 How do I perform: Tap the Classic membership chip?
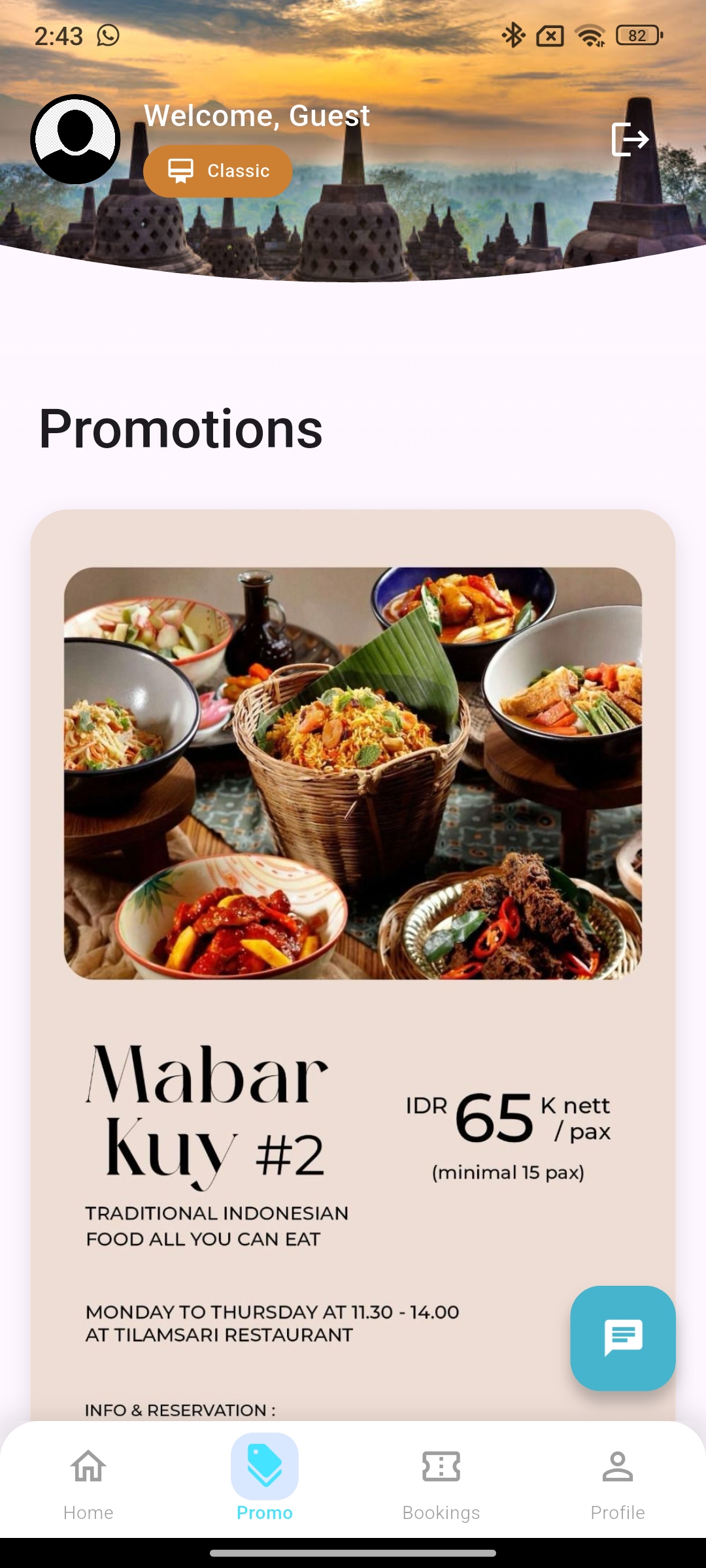(218, 171)
